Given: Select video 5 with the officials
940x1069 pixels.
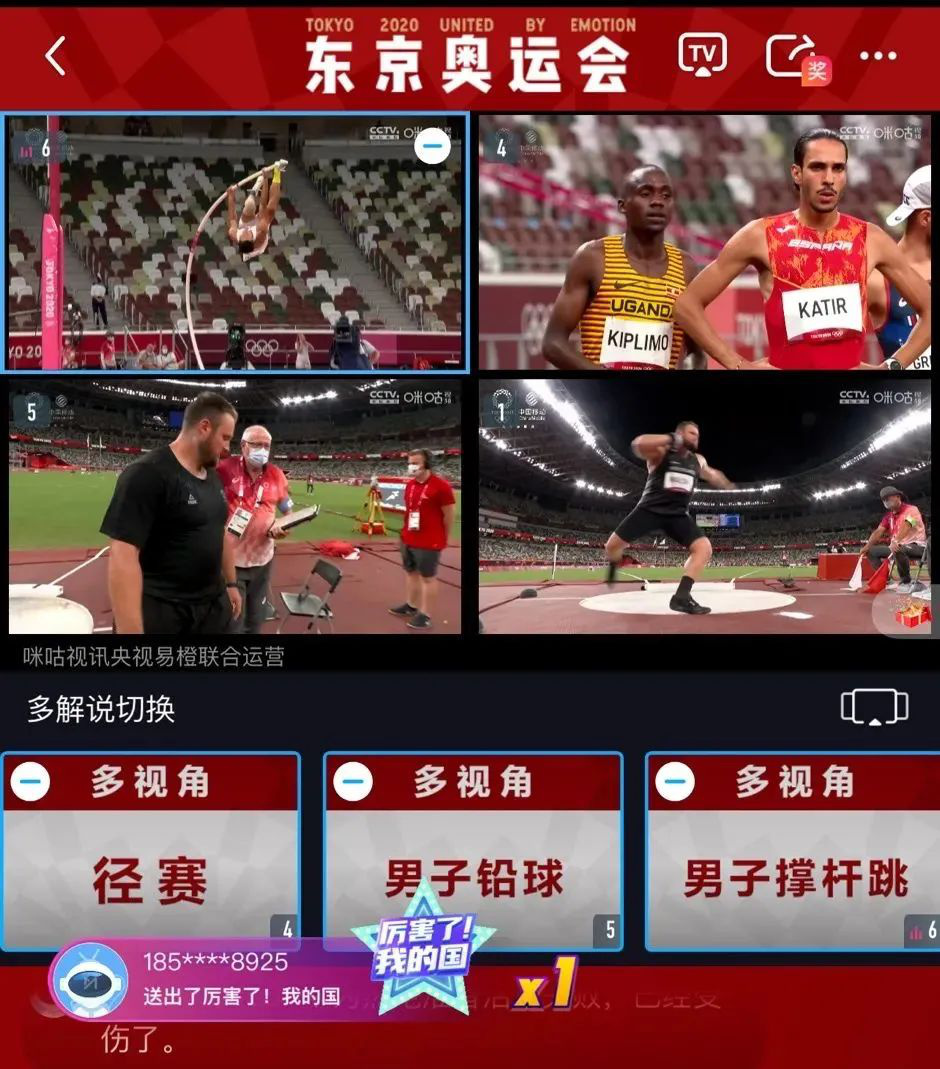Looking at the screenshot, I should click(235, 505).
